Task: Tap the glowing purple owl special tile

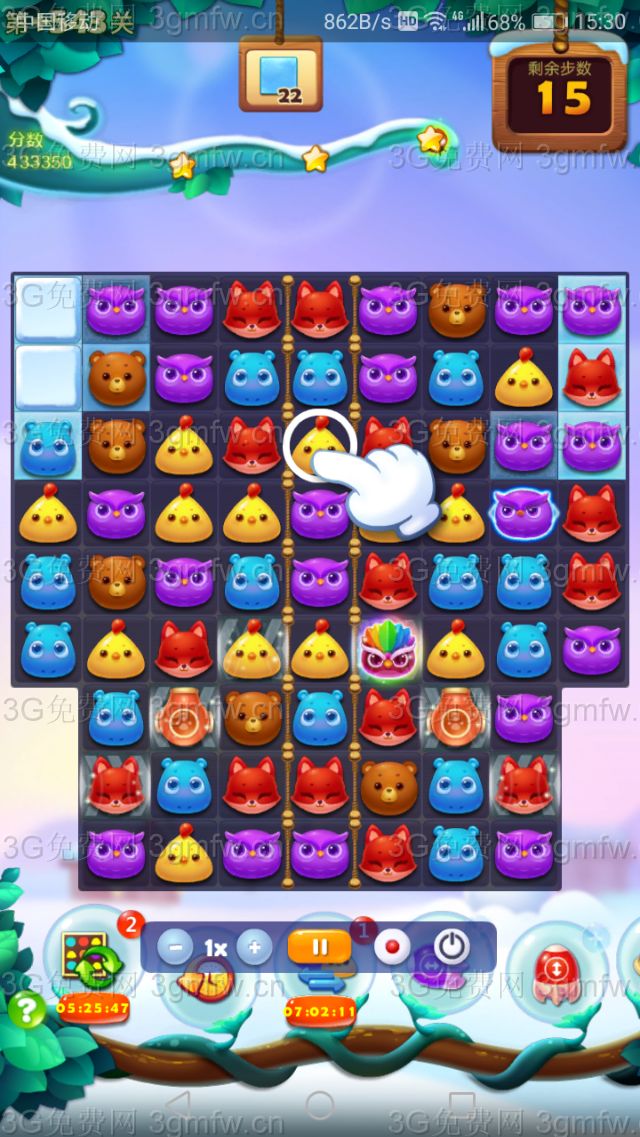Action: pos(524,513)
